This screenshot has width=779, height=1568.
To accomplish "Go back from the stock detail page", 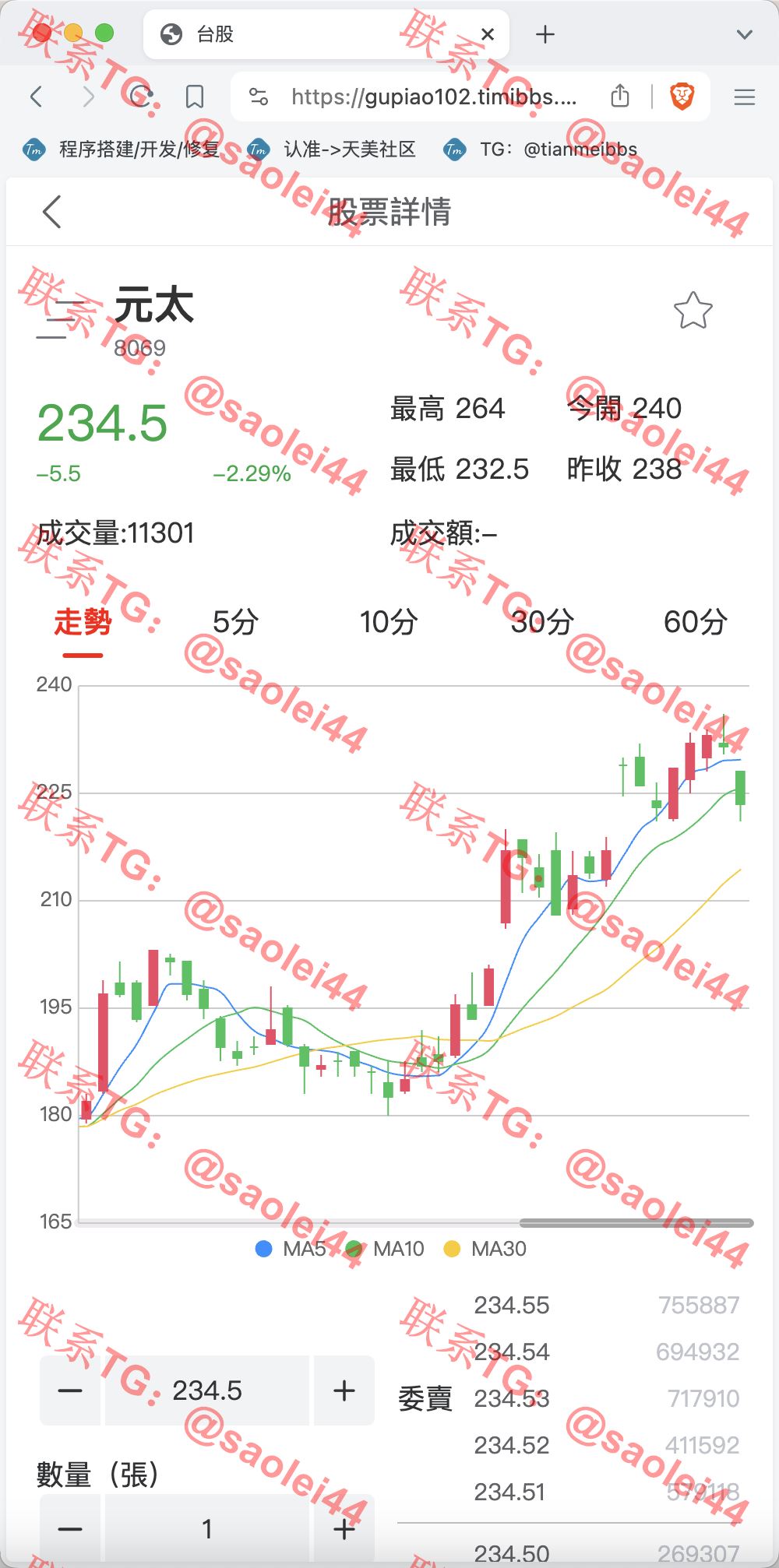I will coord(52,212).
